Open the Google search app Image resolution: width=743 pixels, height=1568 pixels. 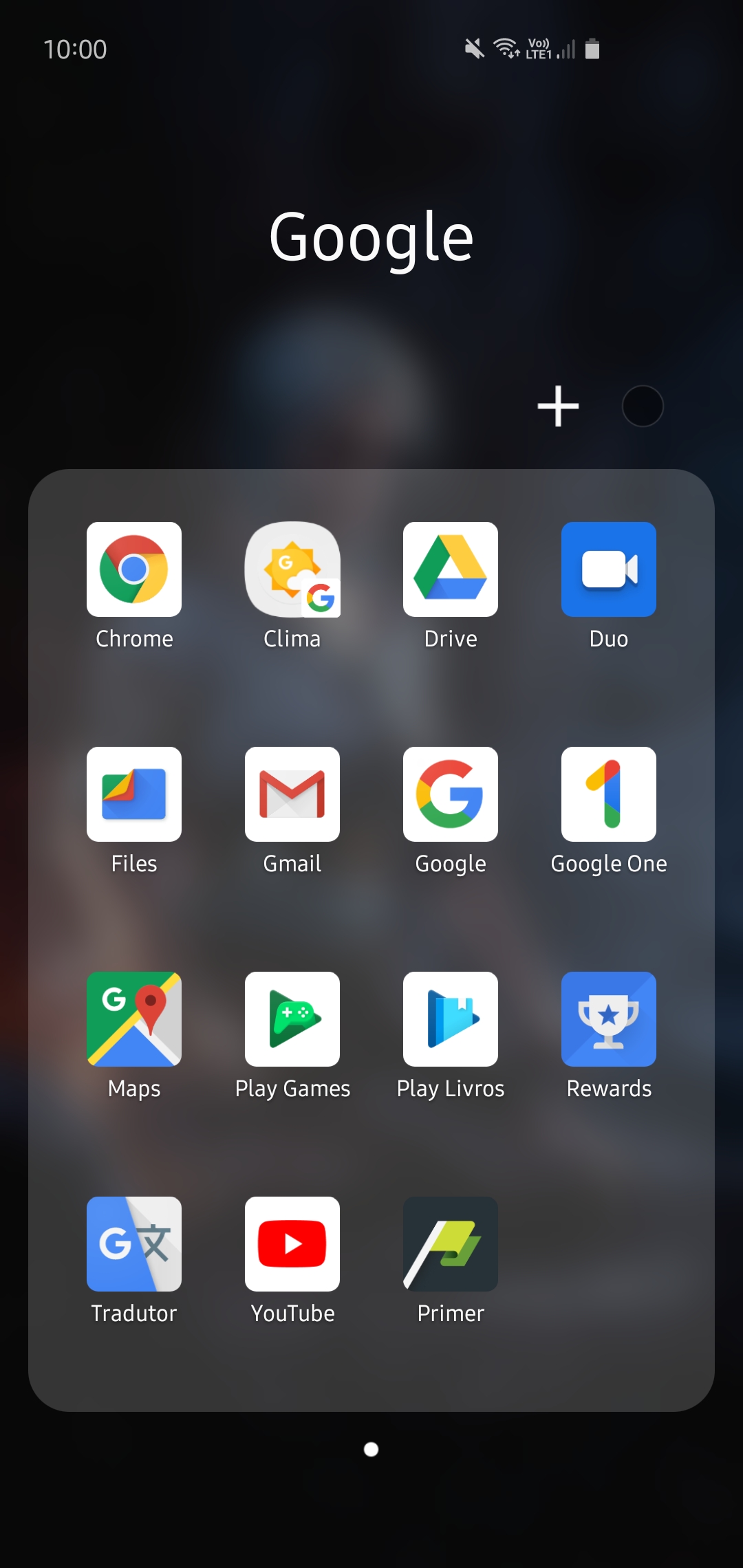pyautogui.click(x=451, y=794)
